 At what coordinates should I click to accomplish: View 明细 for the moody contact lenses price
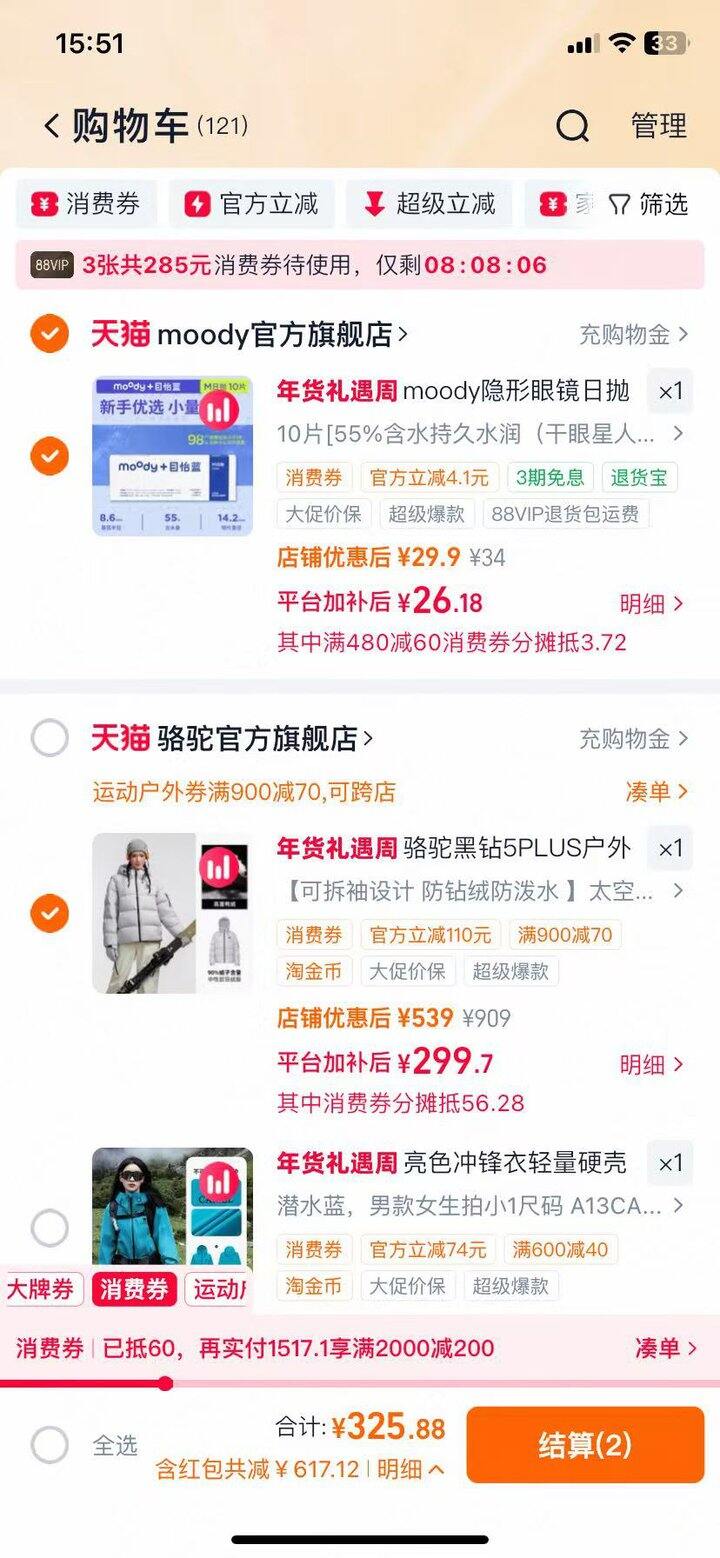click(651, 604)
